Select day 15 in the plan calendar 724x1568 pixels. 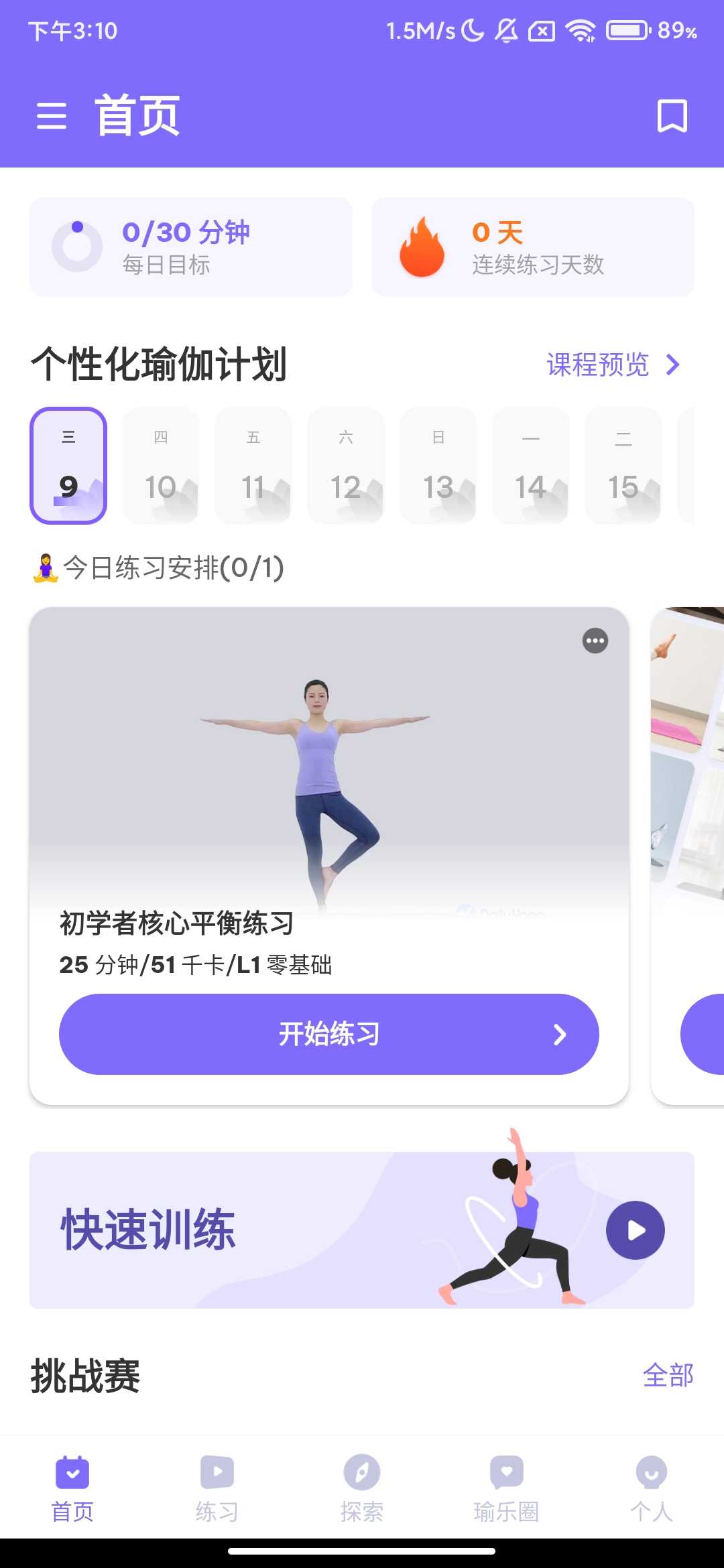tap(623, 466)
